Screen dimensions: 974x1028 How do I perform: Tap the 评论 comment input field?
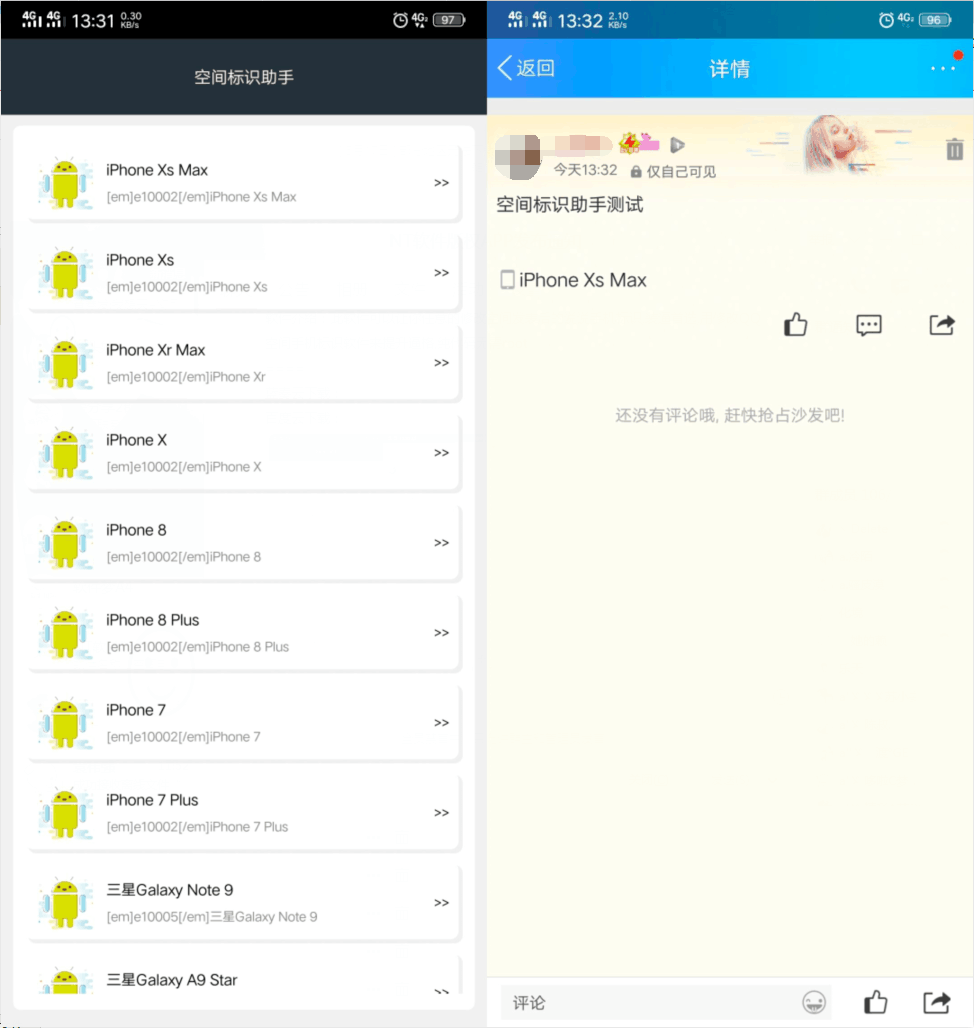[x=650, y=1002]
